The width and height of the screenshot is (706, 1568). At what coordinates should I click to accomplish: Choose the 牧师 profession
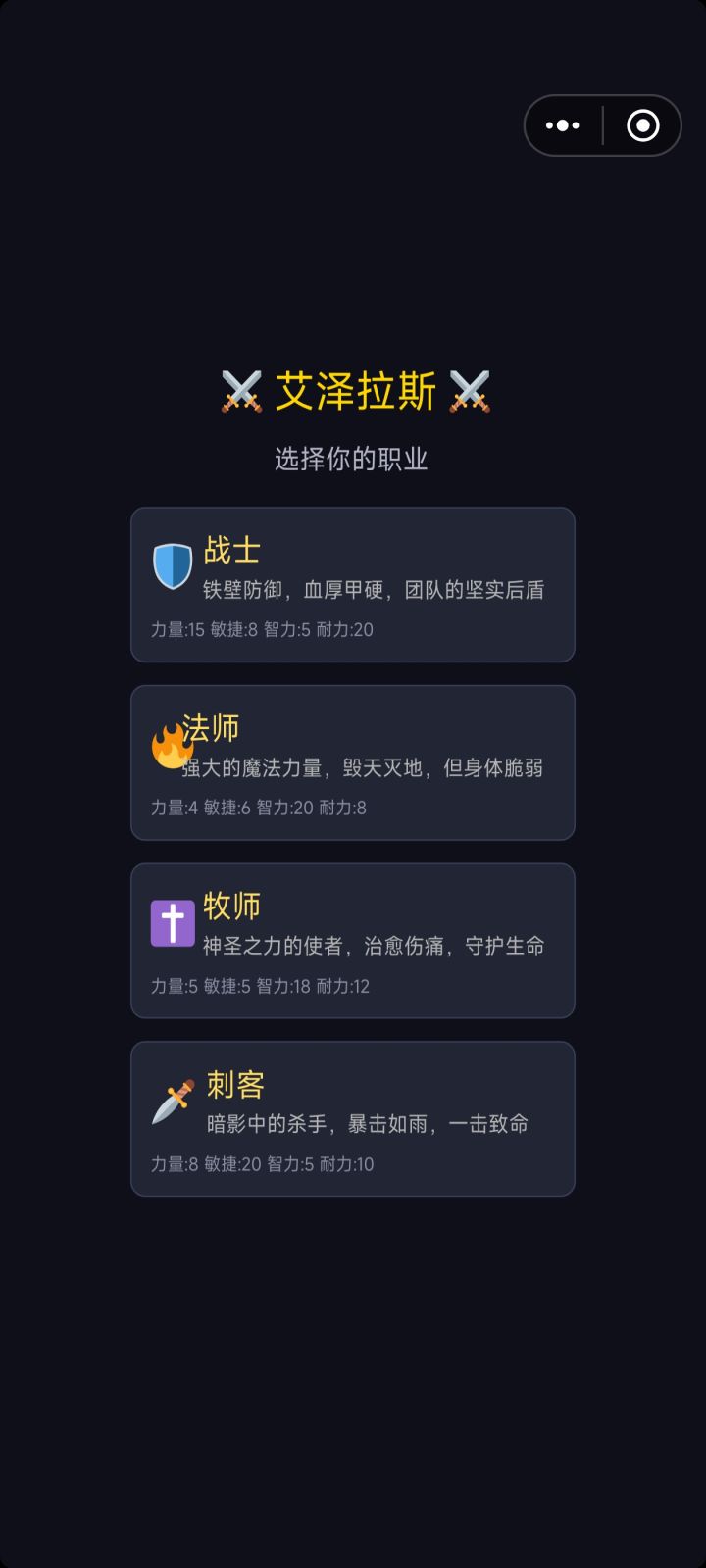pos(353,939)
